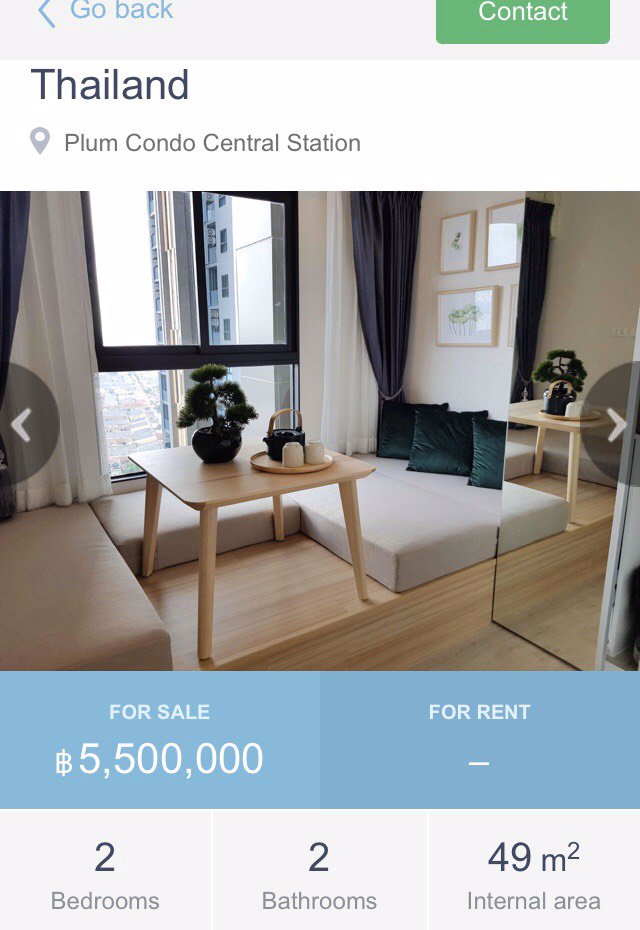Tap Go back to leave the listing
The image size is (640, 930).
click(105, 12)
